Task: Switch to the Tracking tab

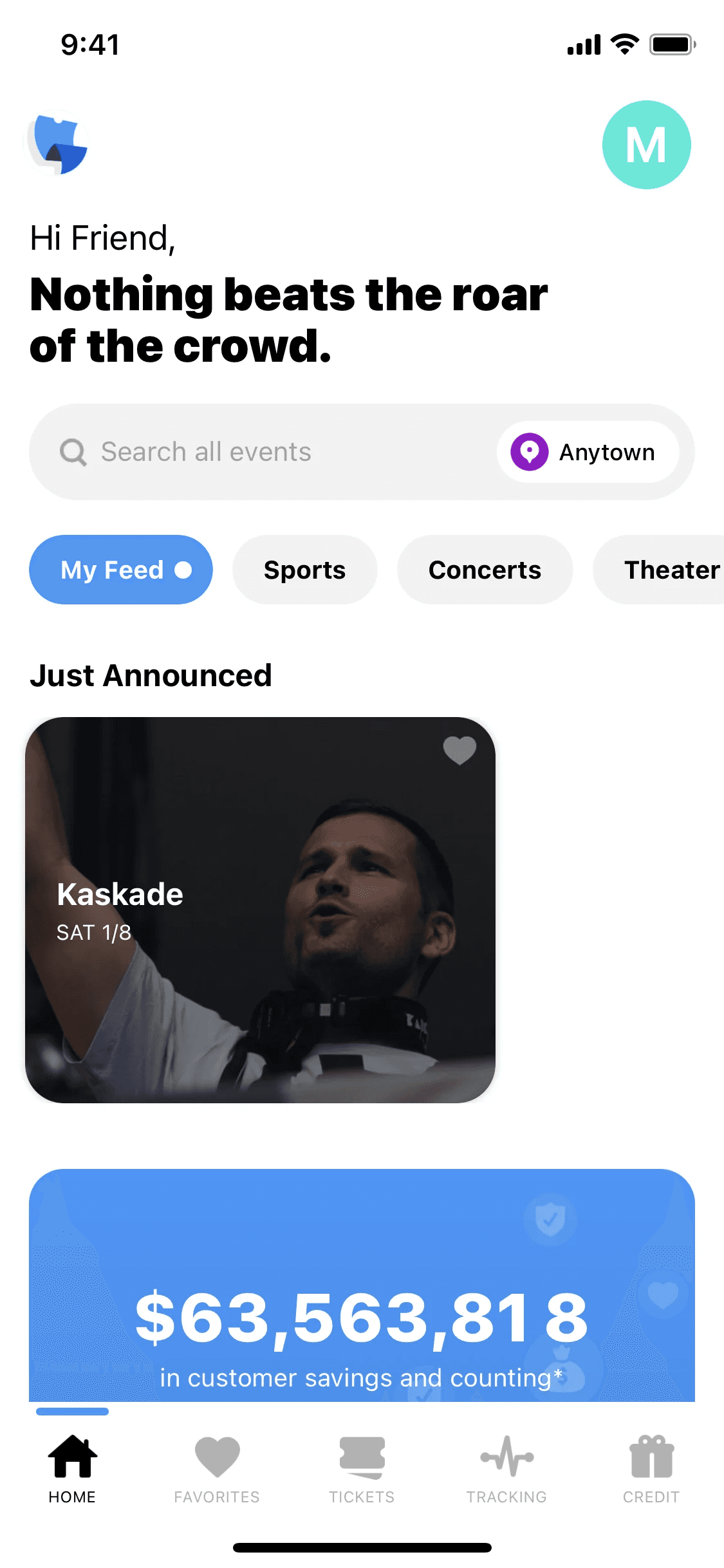Action: tap(506, 1469)
